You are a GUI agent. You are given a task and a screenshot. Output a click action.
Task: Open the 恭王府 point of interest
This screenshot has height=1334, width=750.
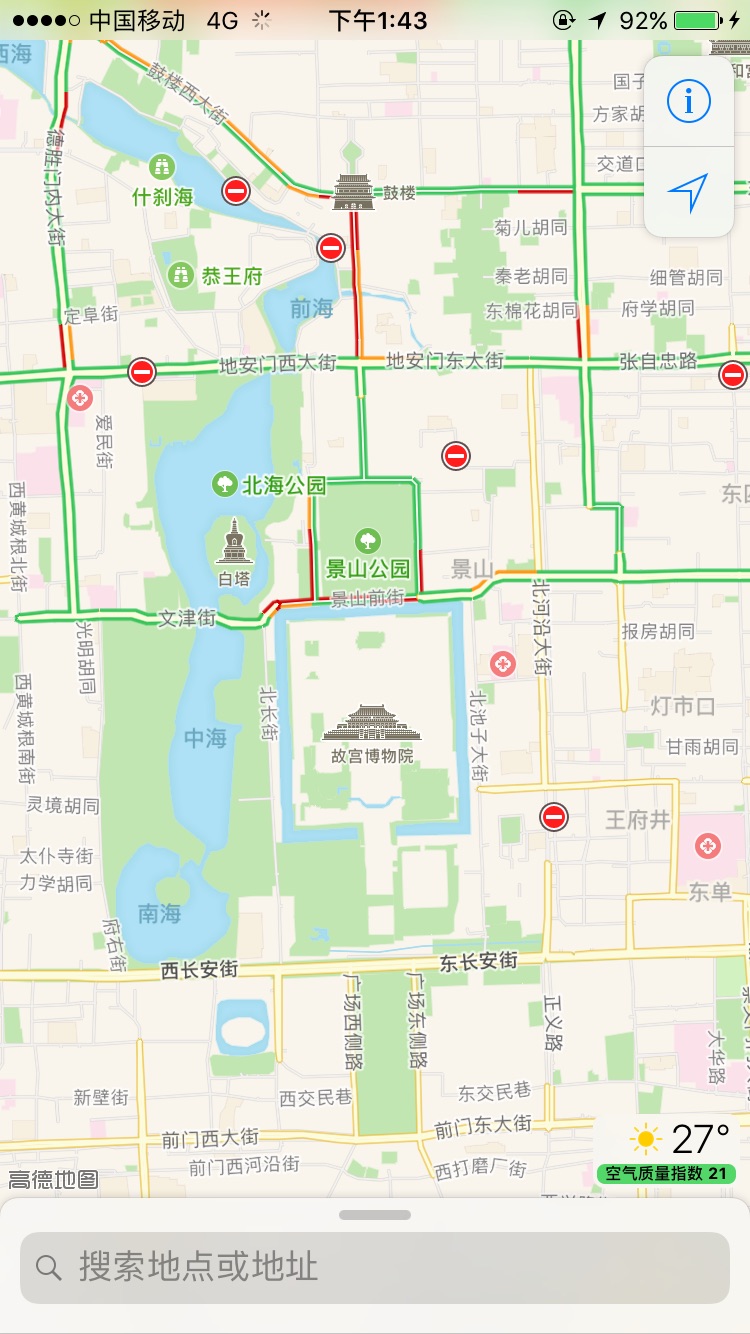tap(182, 274)
